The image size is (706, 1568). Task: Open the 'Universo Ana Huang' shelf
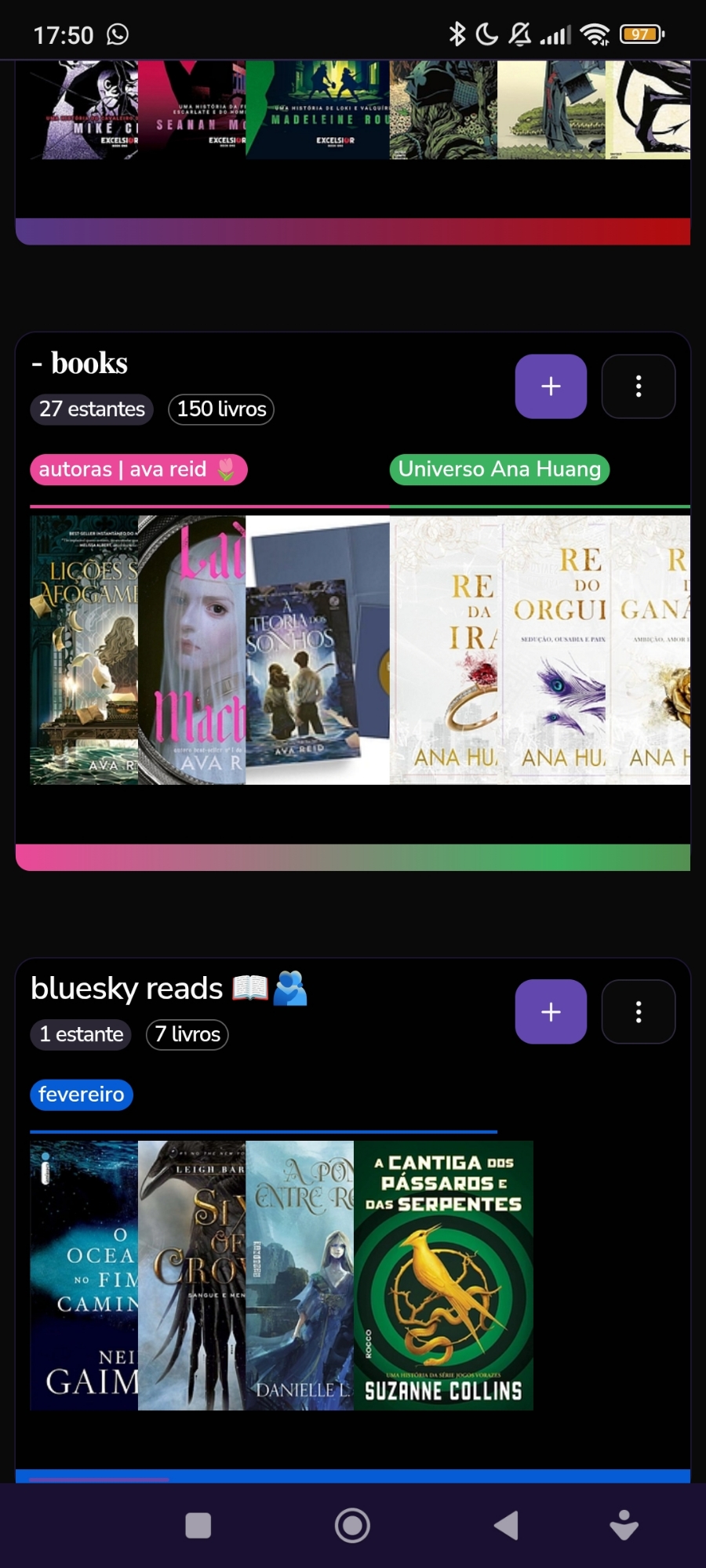tap(499, 470)
